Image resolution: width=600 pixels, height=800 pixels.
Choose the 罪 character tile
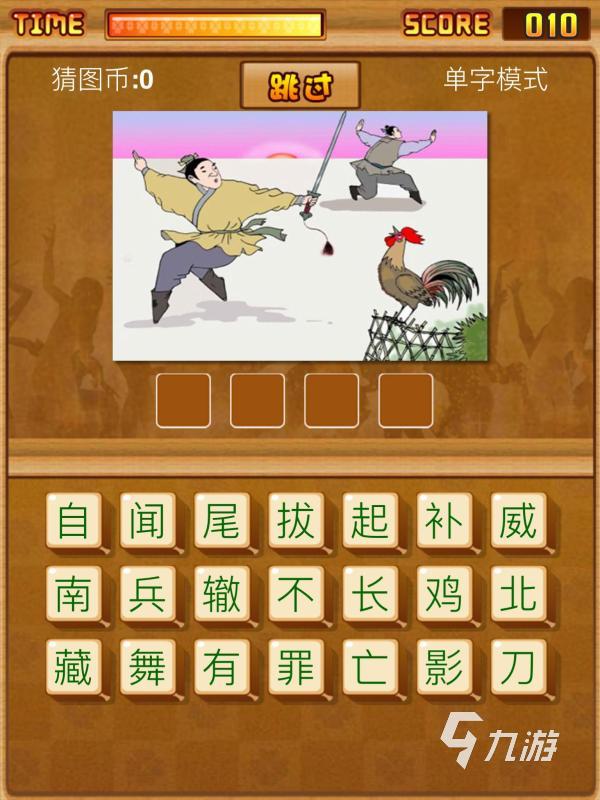(296, 668)
